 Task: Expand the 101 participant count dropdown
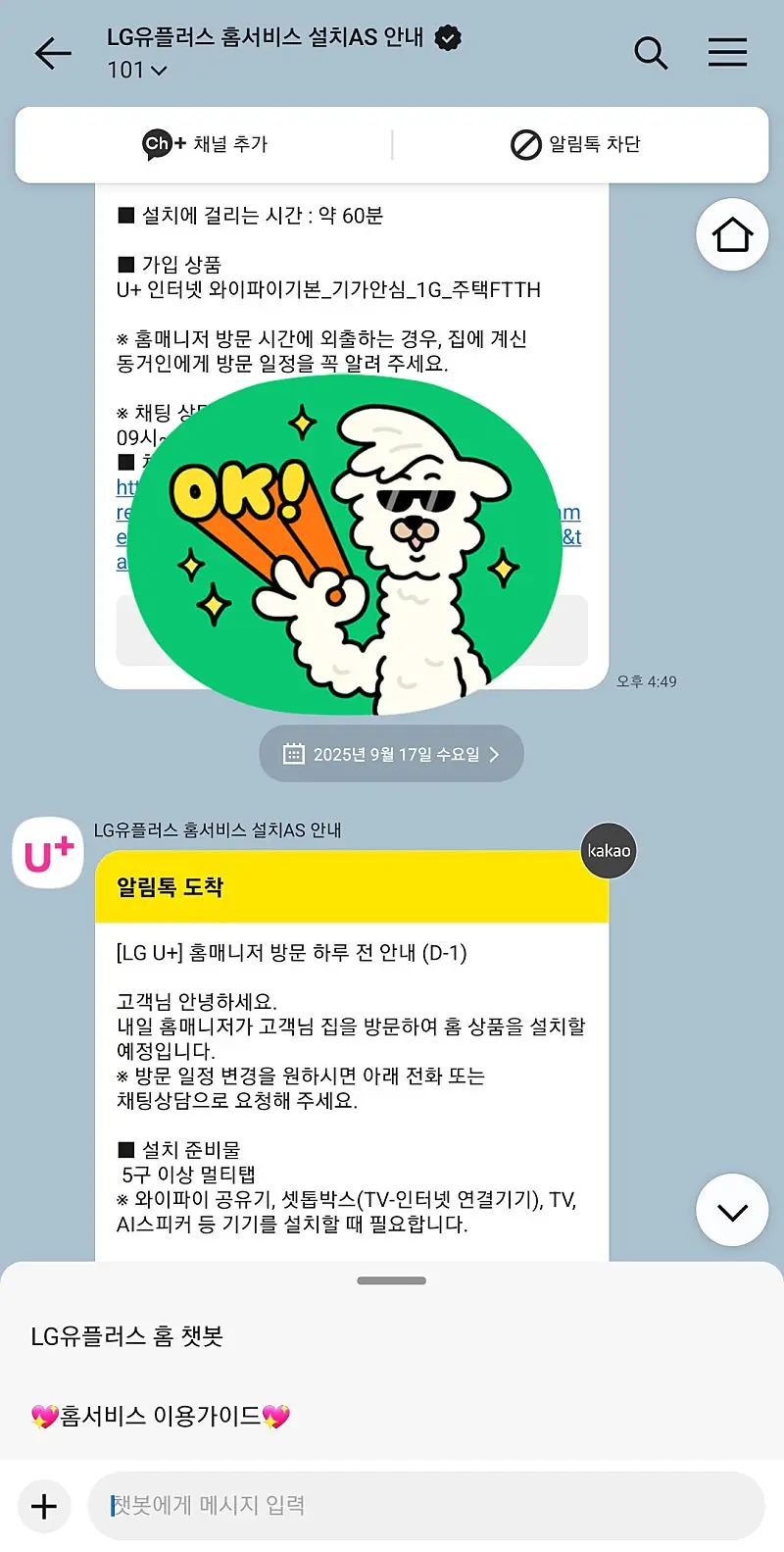137,71
